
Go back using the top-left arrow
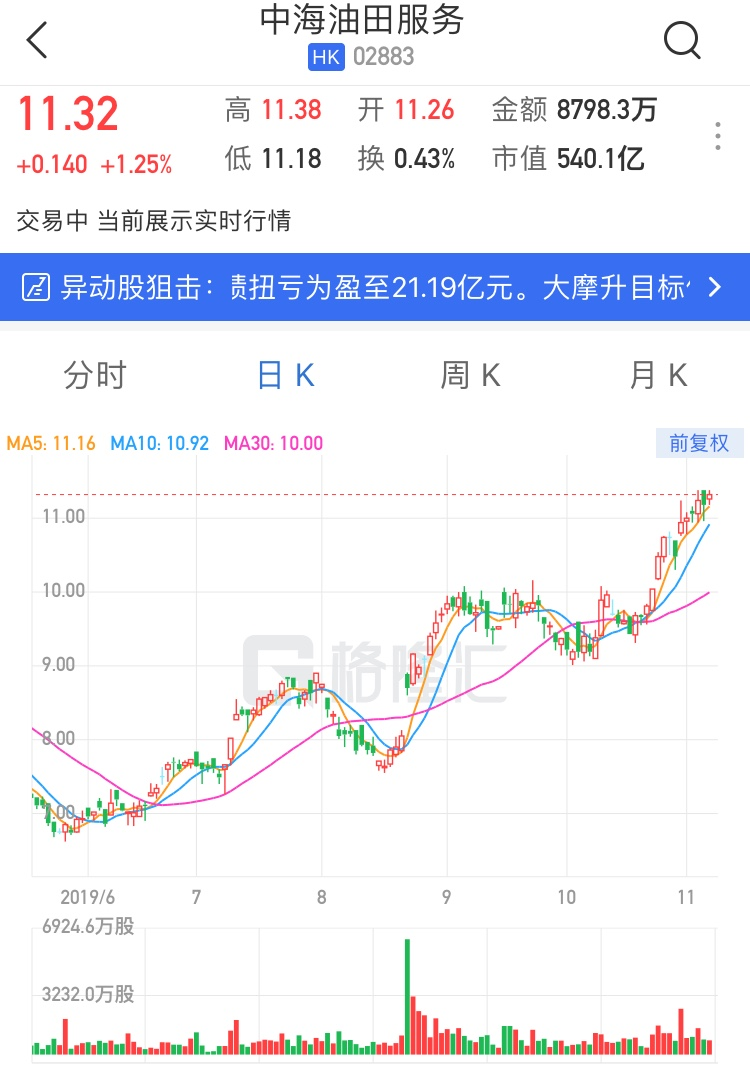point(37,41)
